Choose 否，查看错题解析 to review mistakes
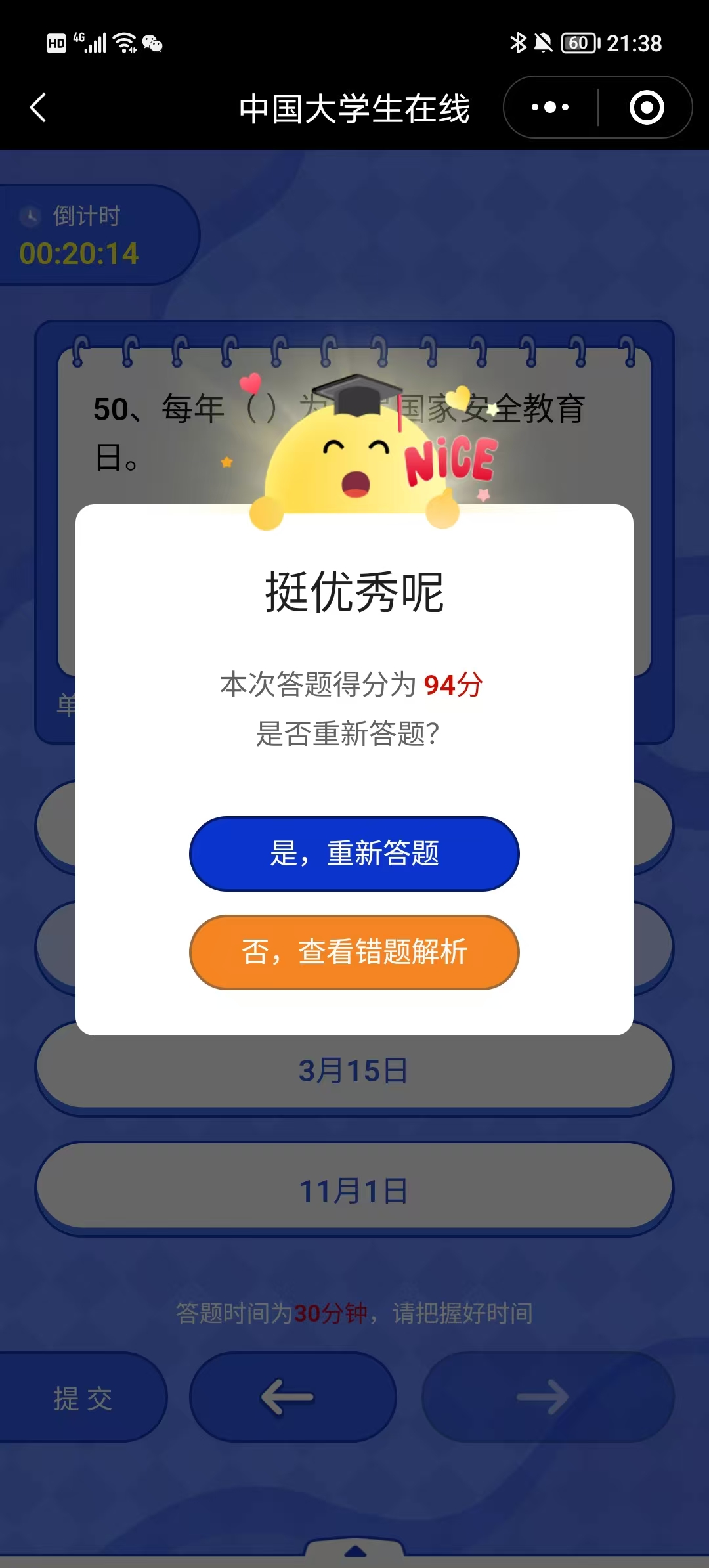 [x=354, y=952]
